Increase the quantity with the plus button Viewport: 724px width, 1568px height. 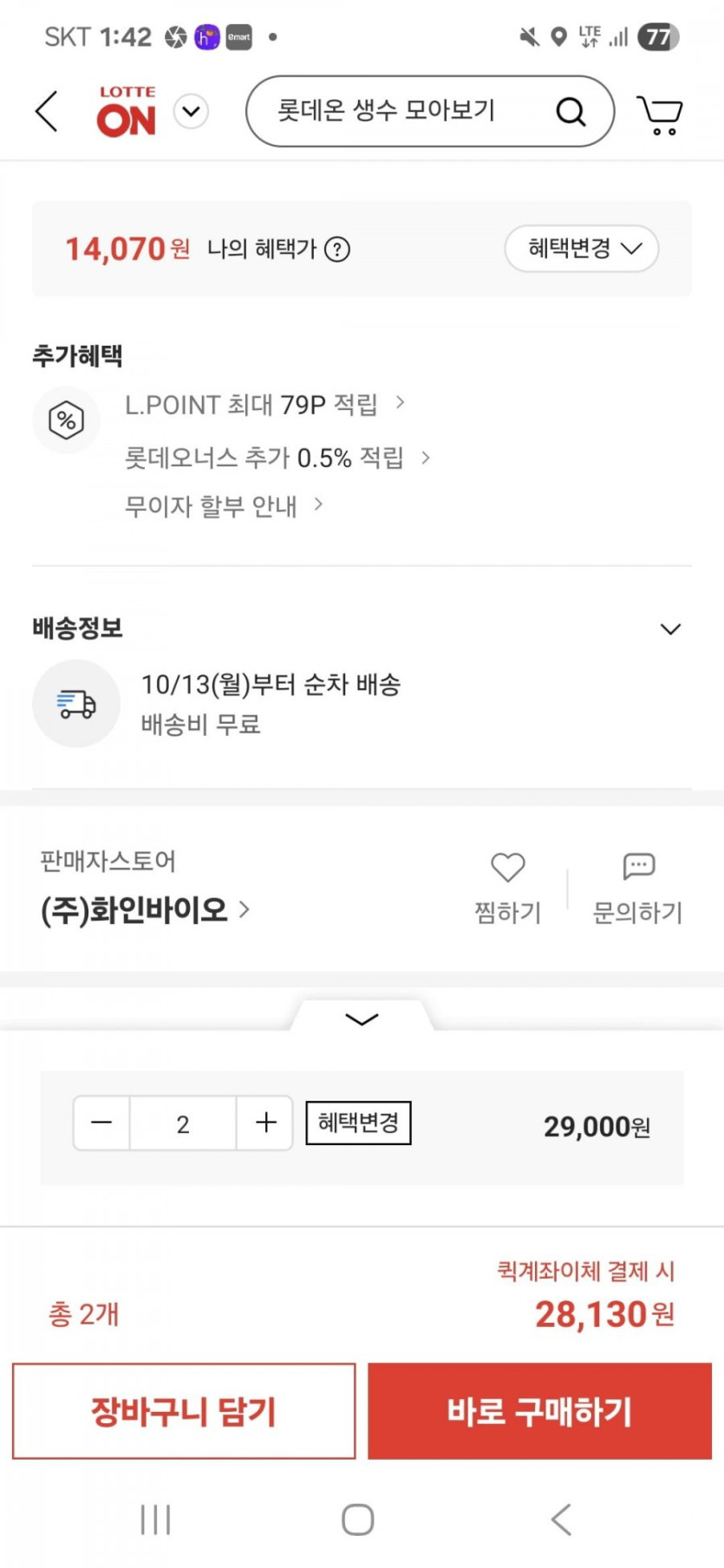[x=265, y=1123]
